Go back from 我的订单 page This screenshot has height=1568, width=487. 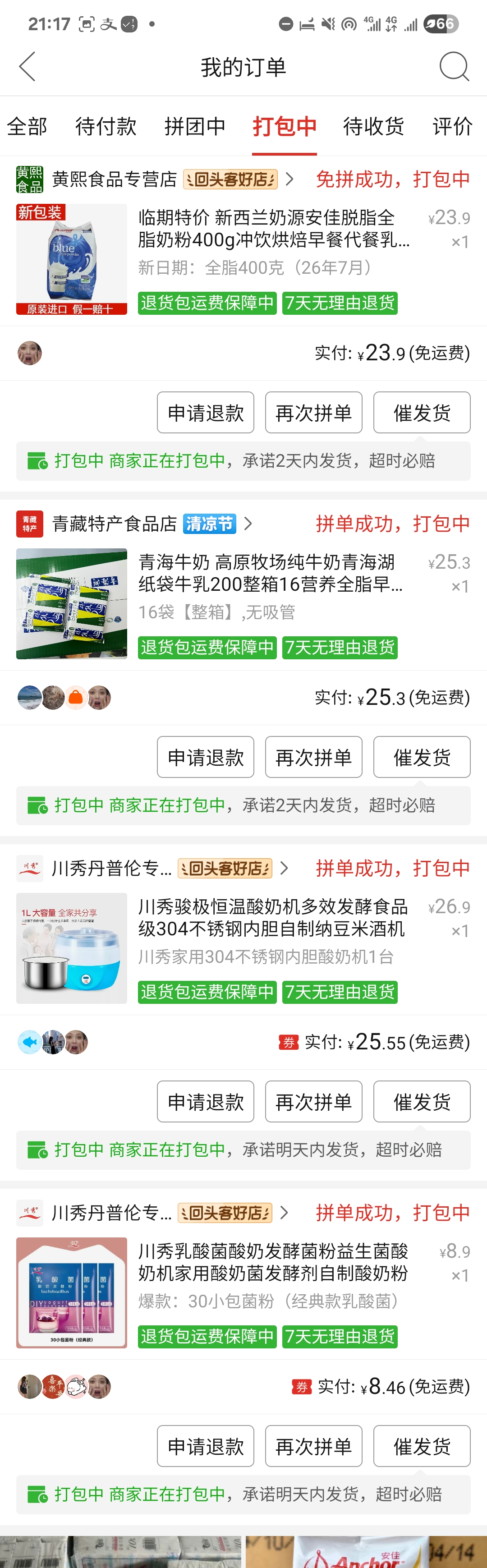[x=28, y=66]
